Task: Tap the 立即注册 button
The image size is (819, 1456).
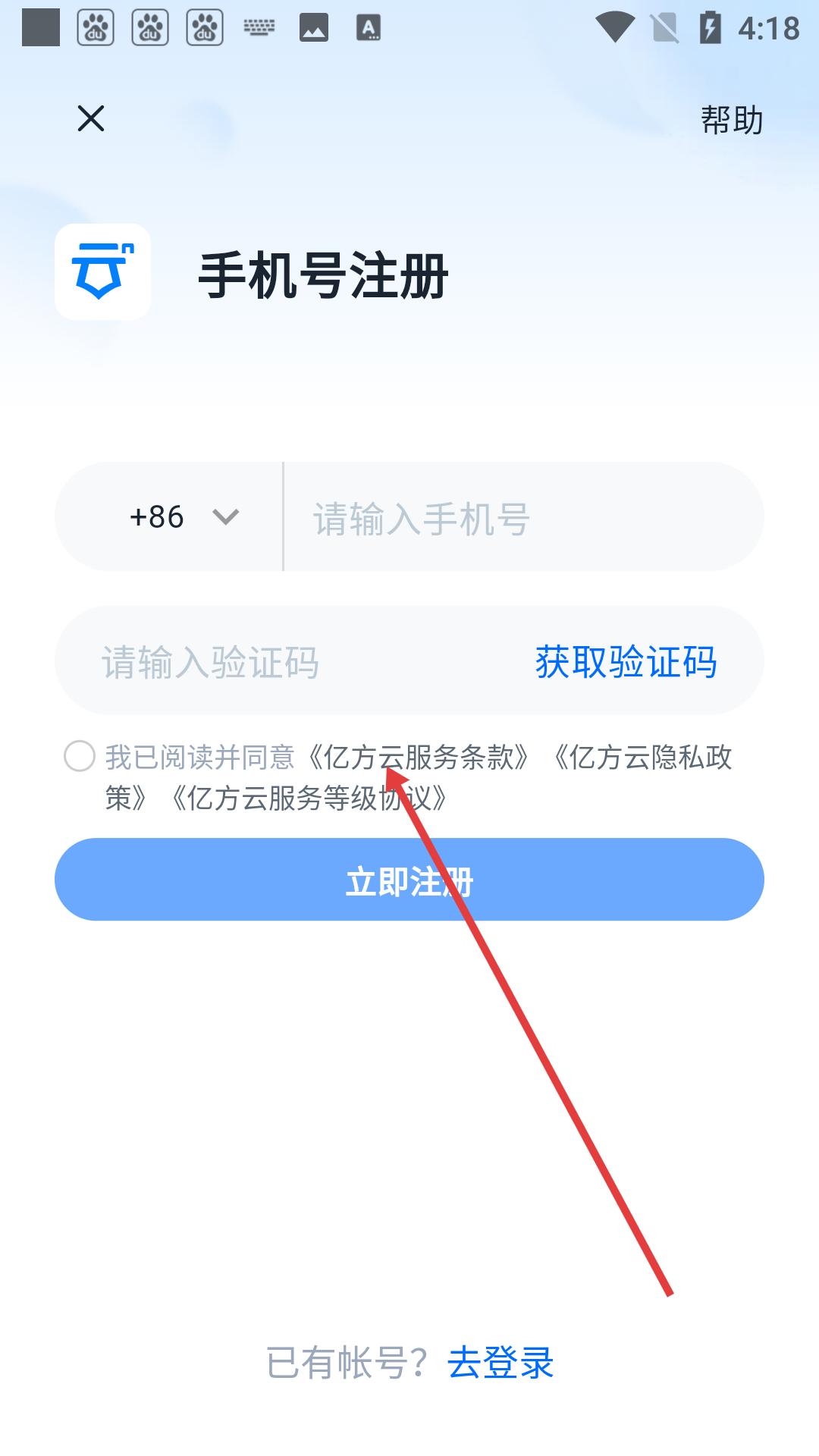Action: click(x=409, y=880)
